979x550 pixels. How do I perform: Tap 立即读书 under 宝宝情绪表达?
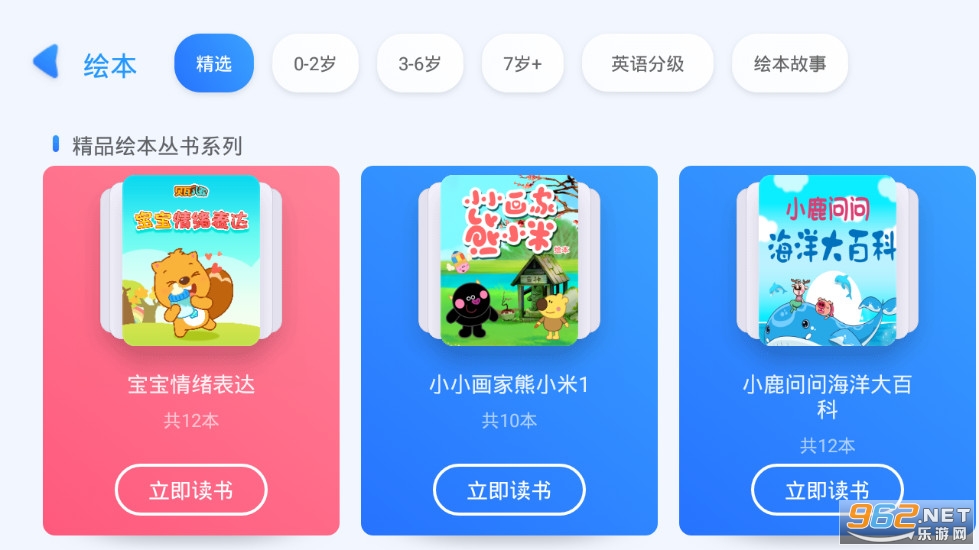(x=191, y=490)
